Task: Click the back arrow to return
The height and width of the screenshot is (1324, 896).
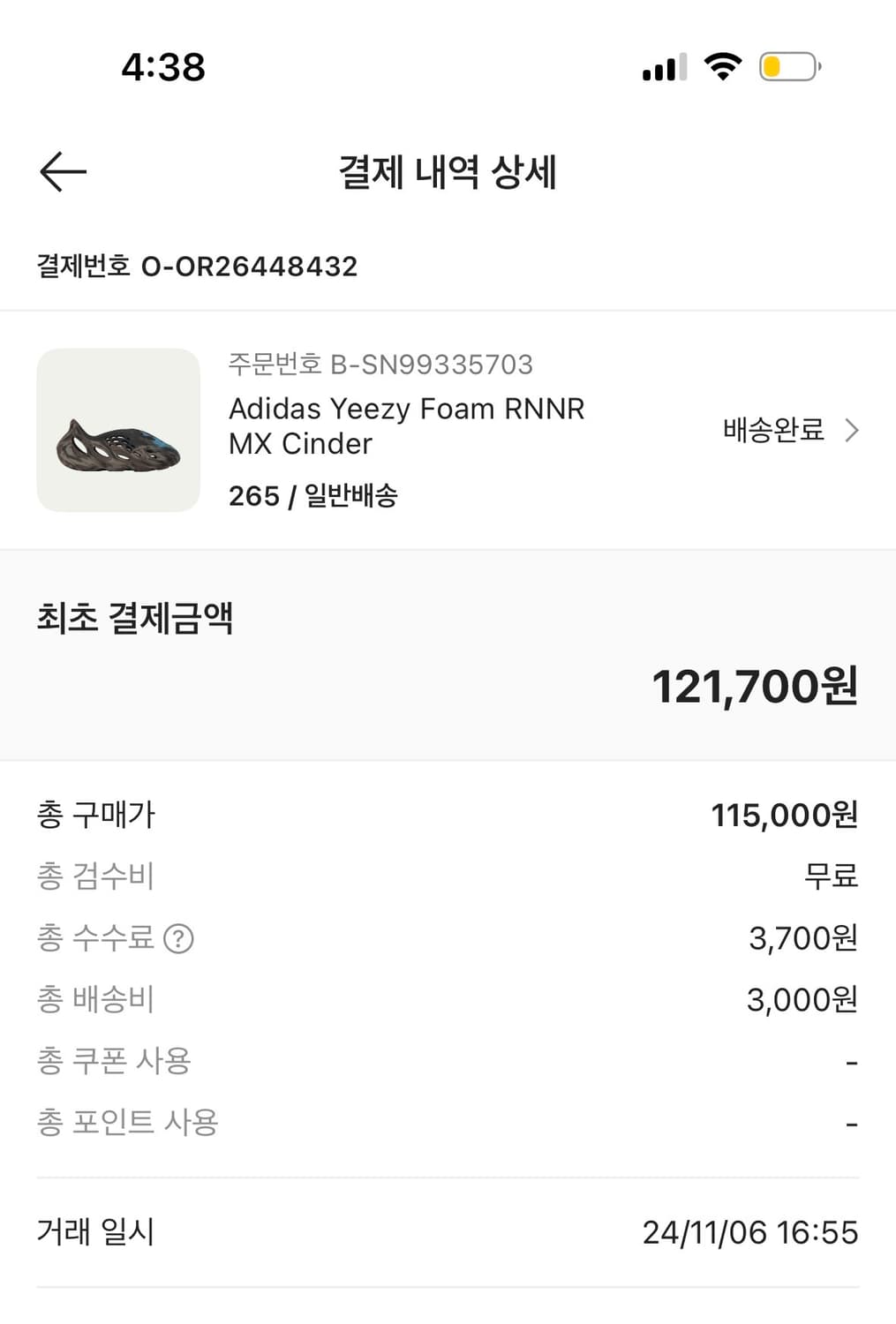Action: click(61, 172)
